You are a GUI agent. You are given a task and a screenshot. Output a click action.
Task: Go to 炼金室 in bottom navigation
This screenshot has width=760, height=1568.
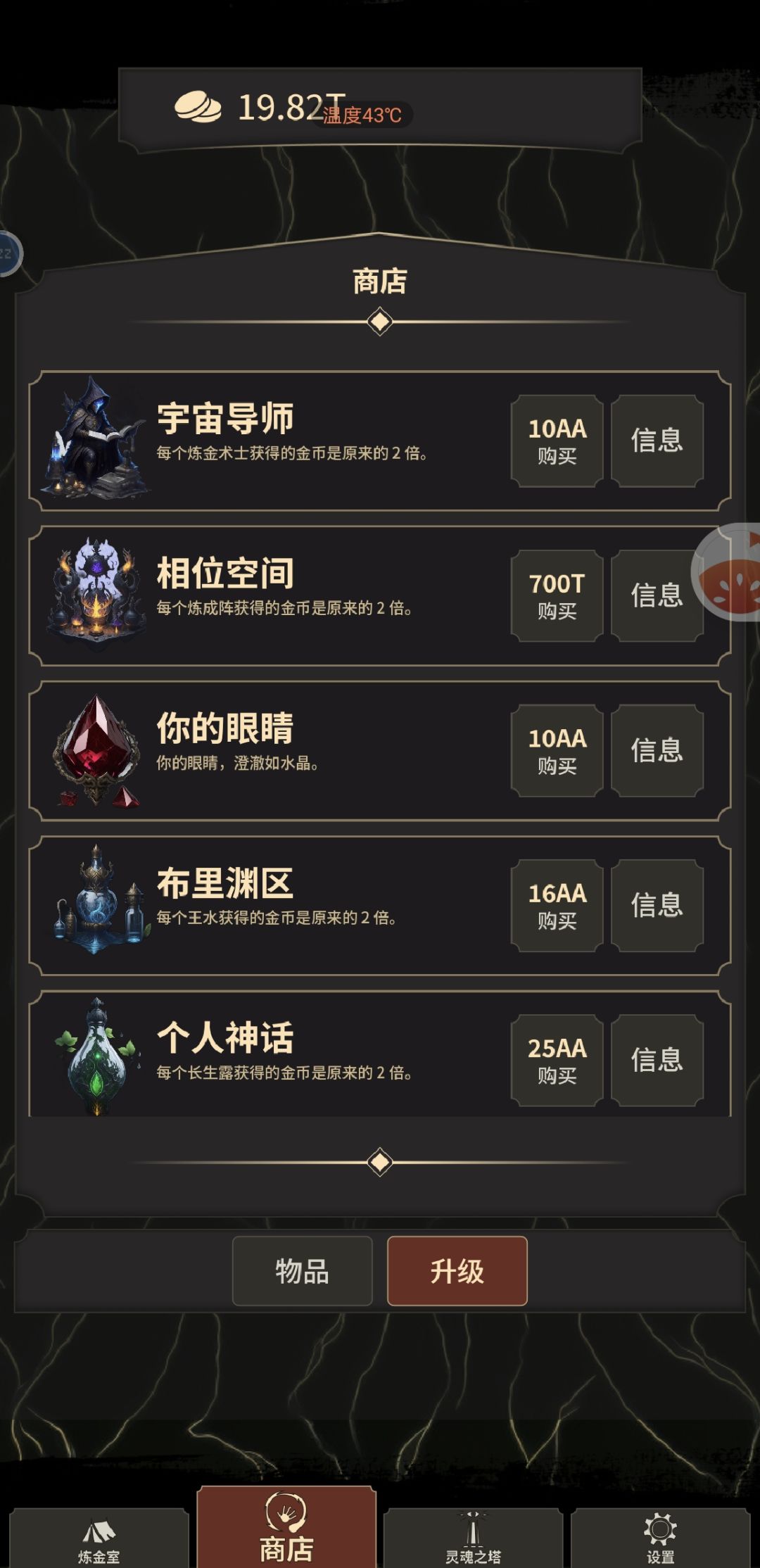(99, 1538)
